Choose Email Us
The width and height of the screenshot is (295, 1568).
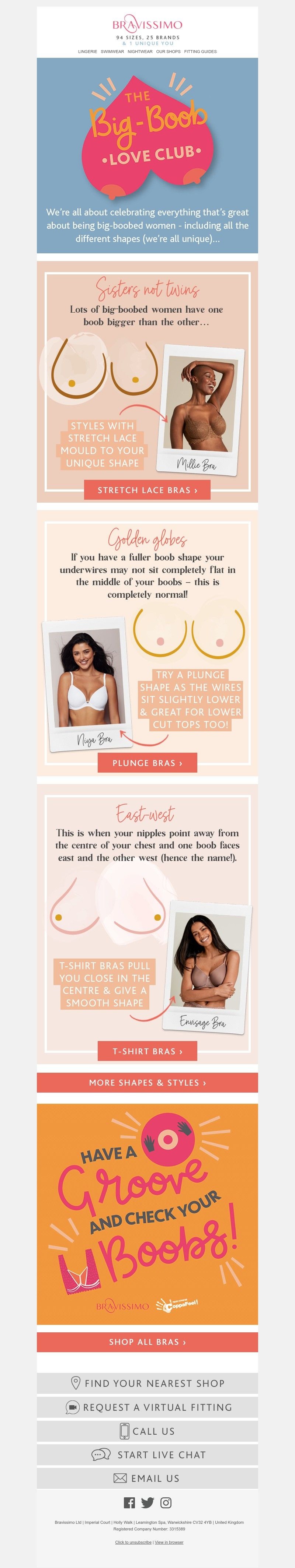[x=147, y=1479]
